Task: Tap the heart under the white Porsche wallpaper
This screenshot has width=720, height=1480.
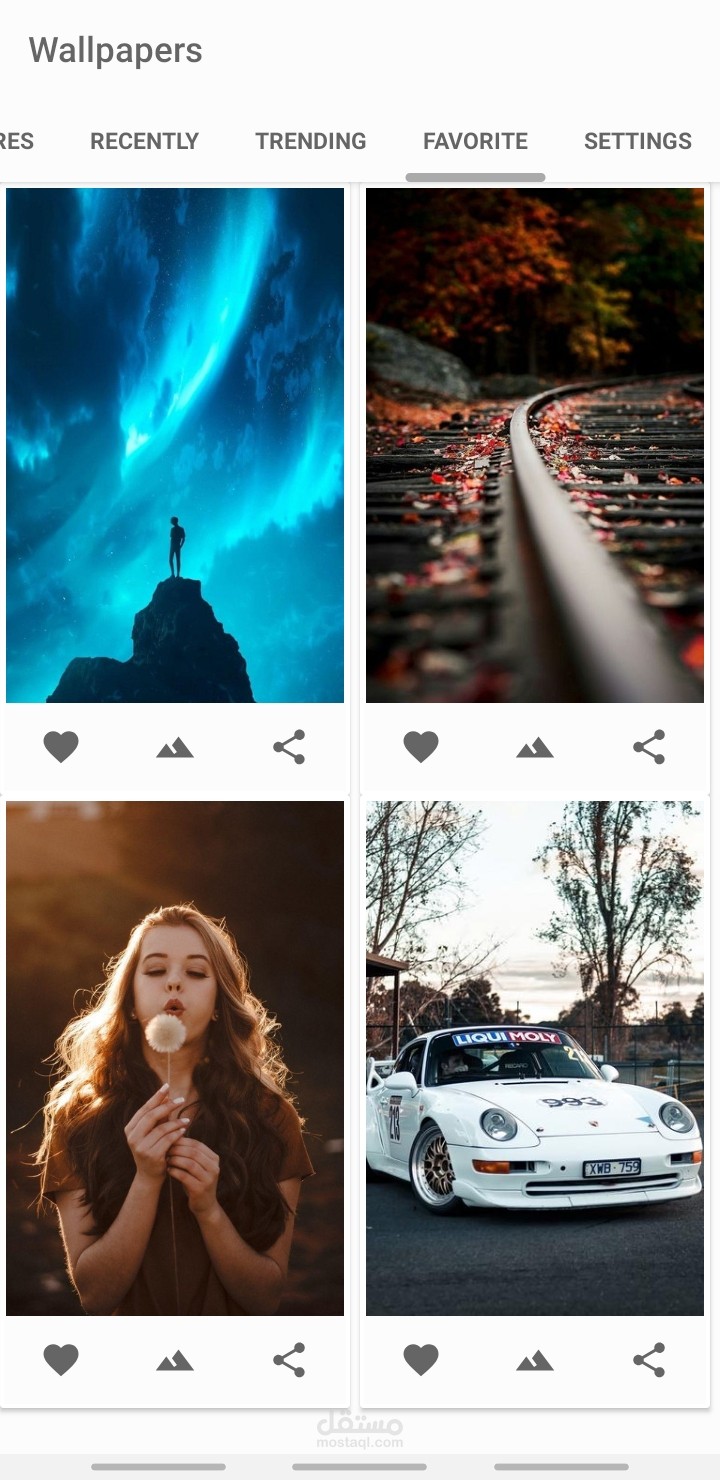Action: pyautogui.click(x=421, y=1360)
